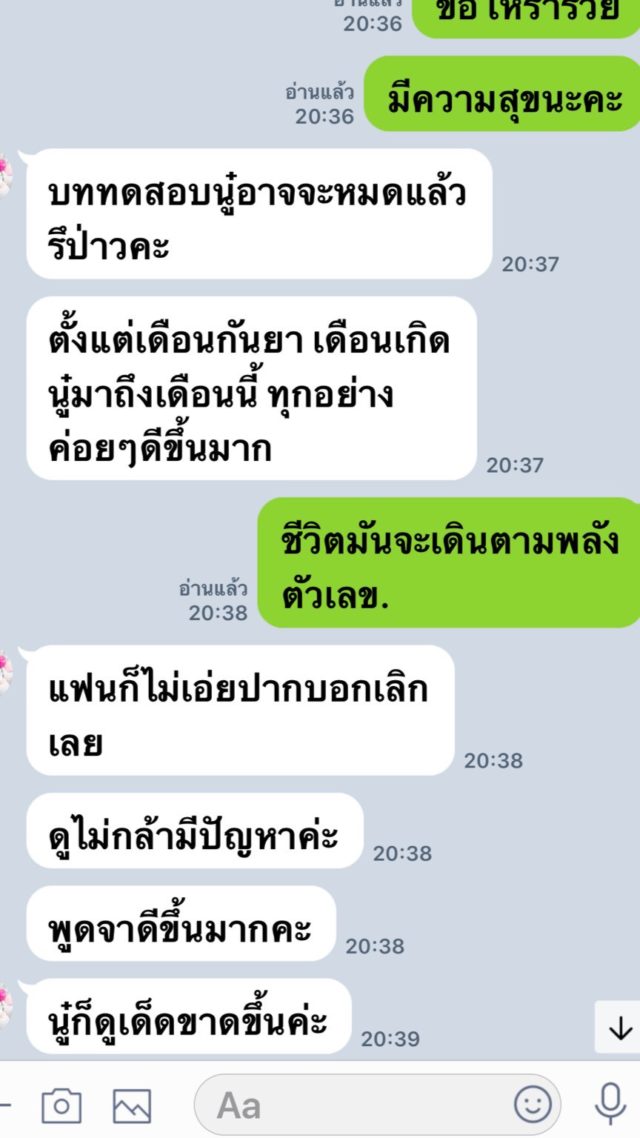This screenshot has height=1138, width=640.
Task: Open the emoji and sticker picker
Action: point(532,1104)
